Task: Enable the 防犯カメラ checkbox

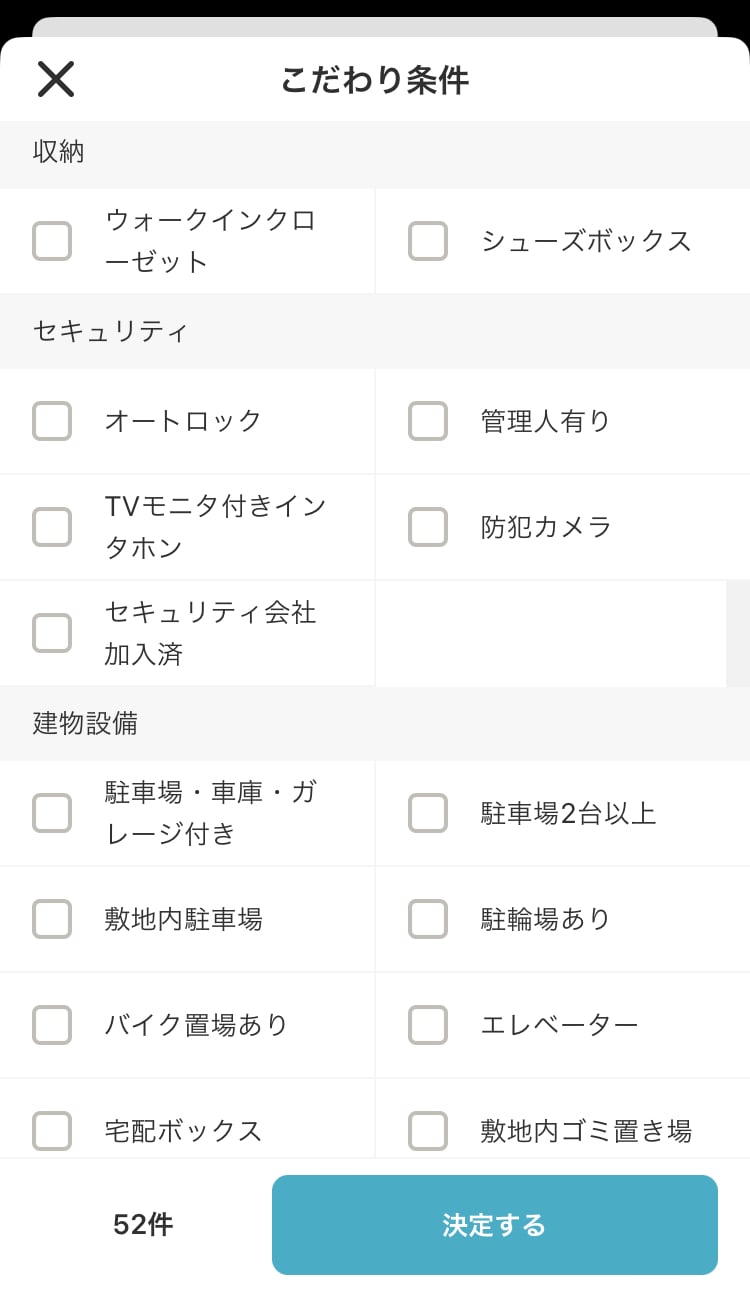Action: click(x=427, y=526)
